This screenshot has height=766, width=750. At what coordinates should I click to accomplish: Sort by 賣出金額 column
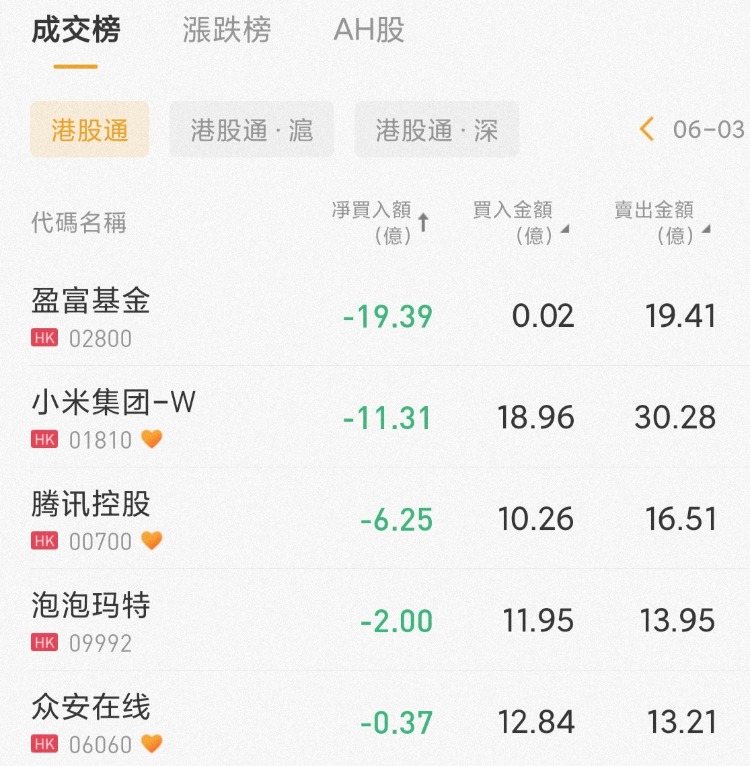pos(662,222)
